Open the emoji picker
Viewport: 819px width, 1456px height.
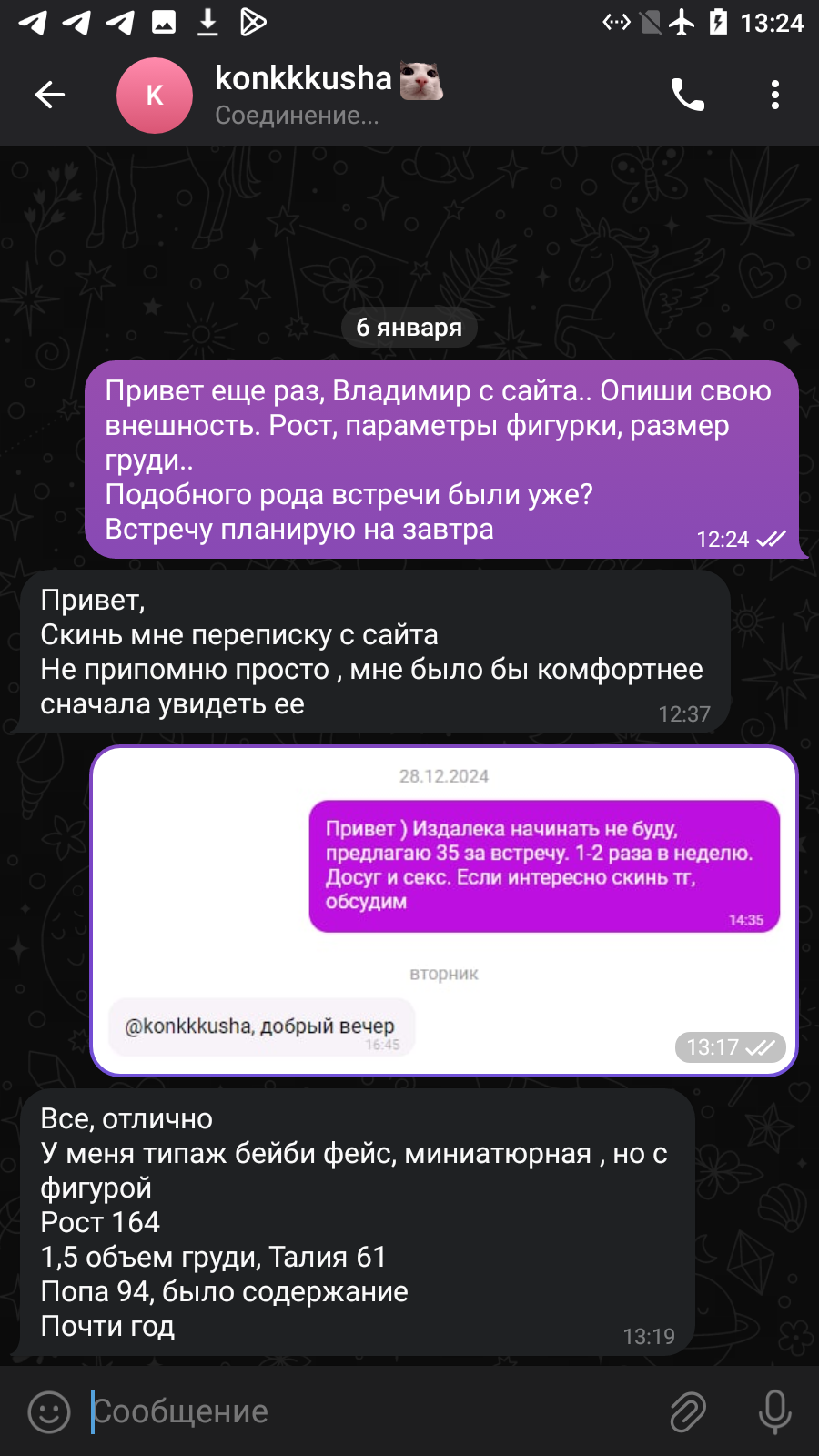point(49,1411)
